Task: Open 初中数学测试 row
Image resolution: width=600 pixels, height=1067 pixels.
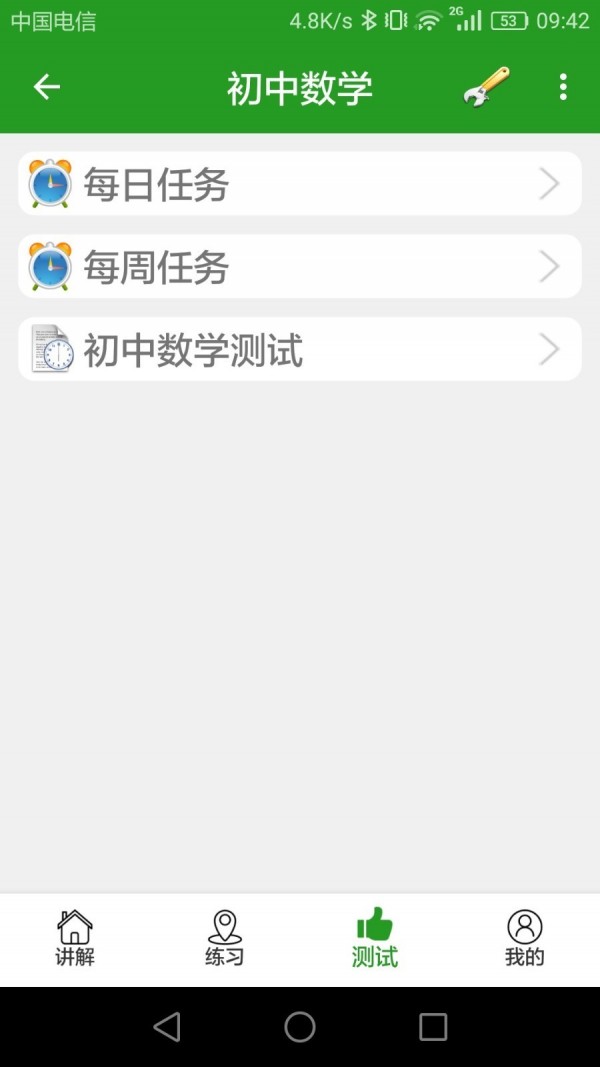Action: click(x=300, y=350)
